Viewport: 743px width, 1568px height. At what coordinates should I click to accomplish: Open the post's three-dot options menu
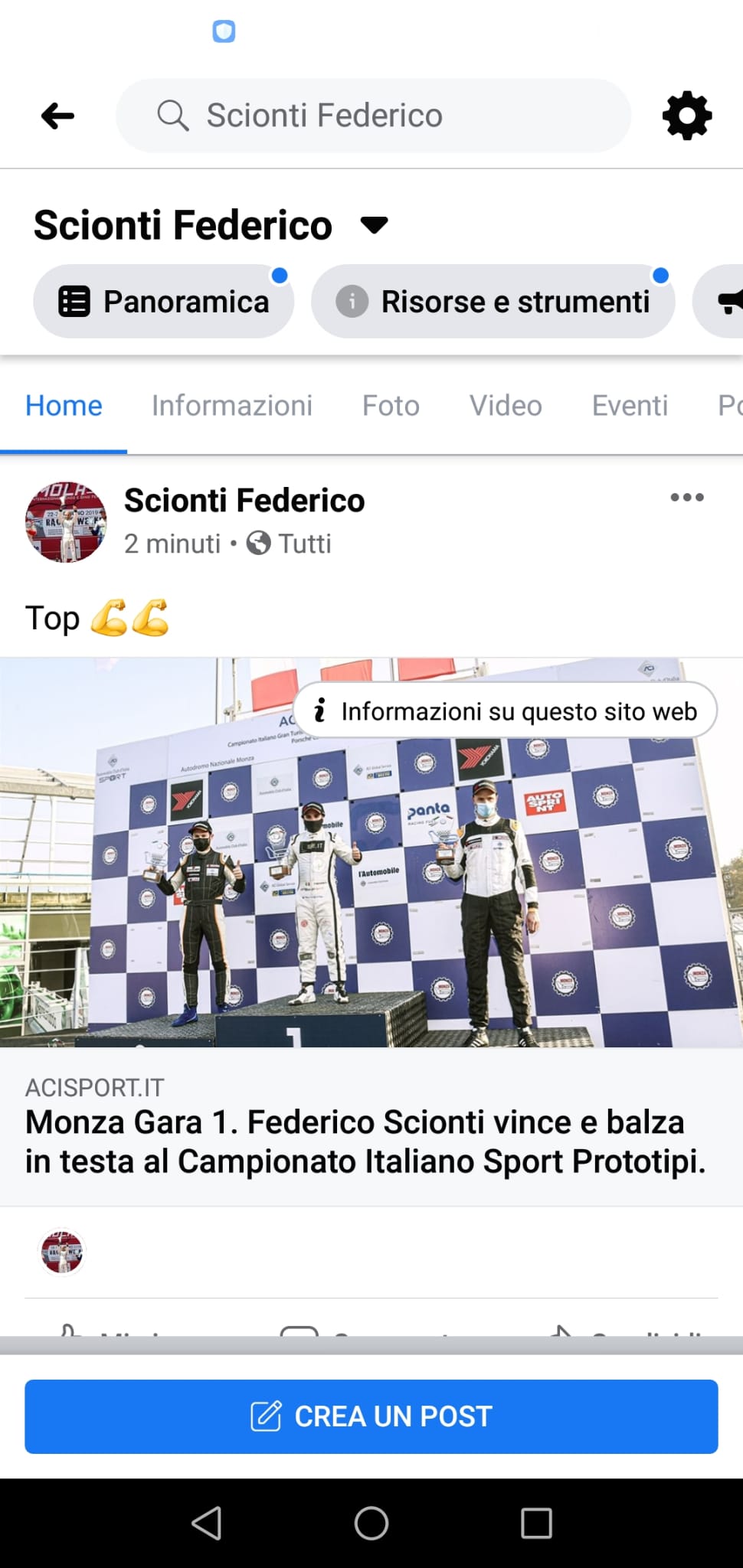point(687,498)
